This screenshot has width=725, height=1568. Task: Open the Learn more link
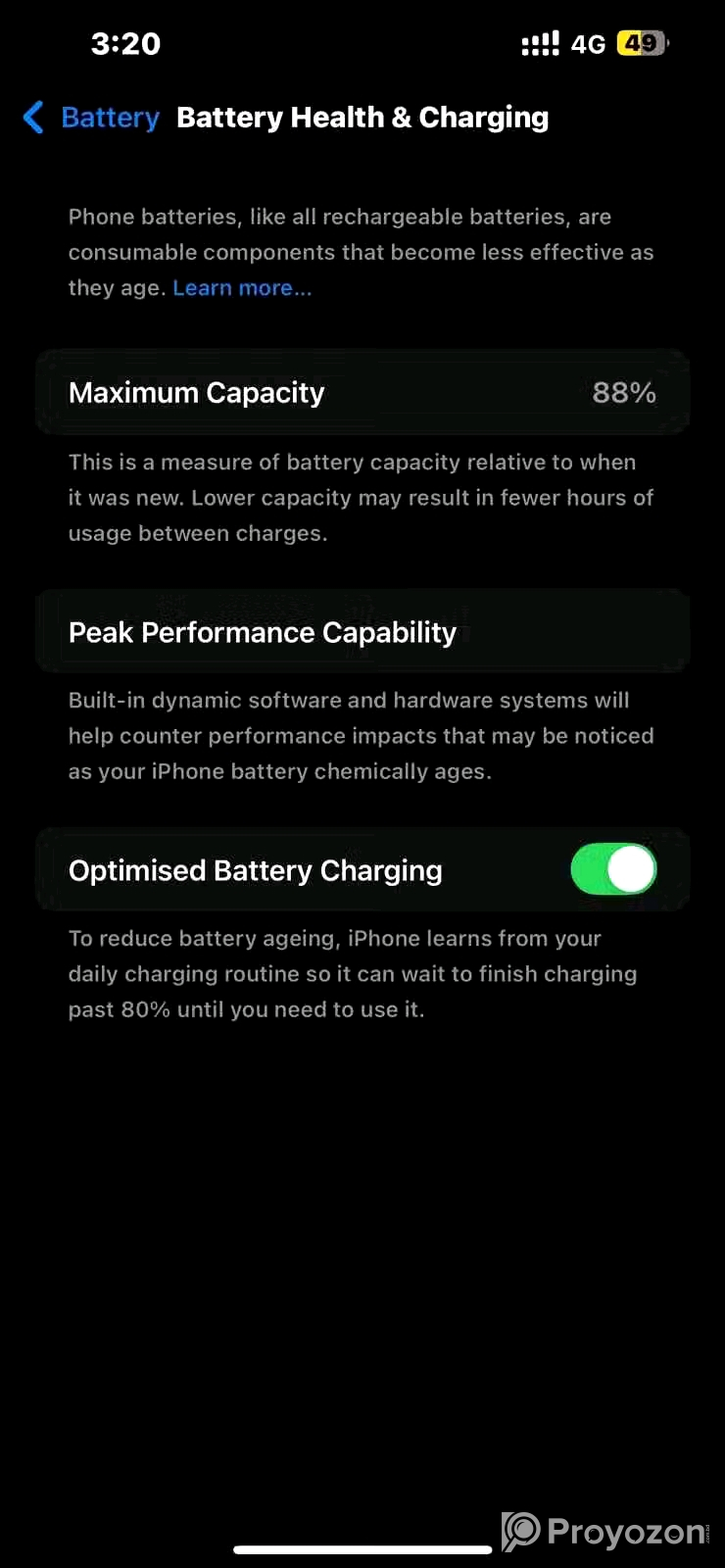[x=241, y=287]
